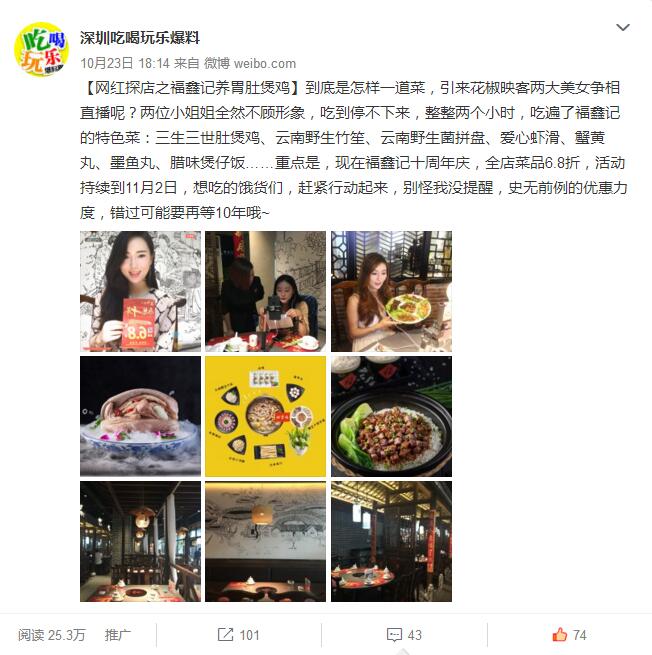Open the yellow menu illustration image
Viewport: 652px width, 655px height.
265,416
